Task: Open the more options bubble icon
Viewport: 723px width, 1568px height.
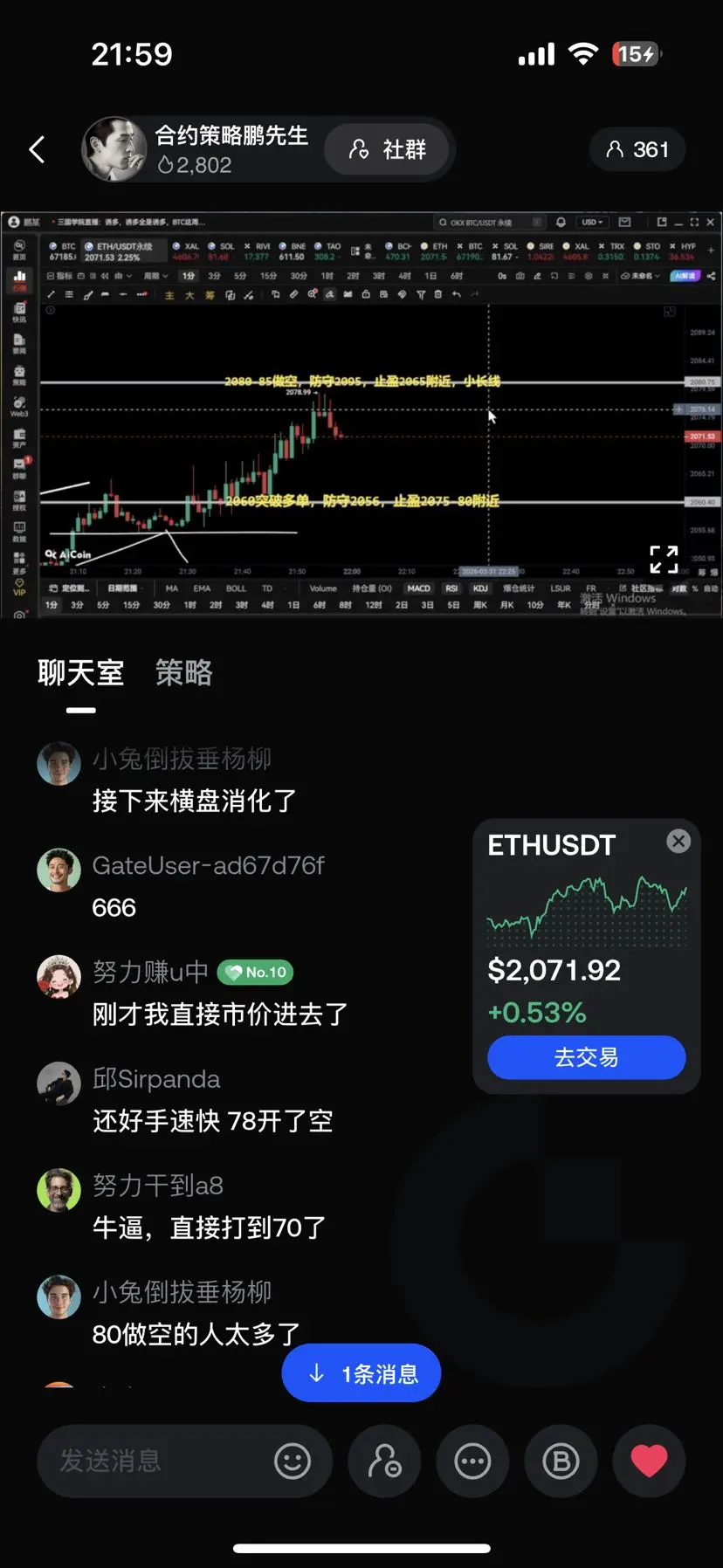Action: coord(472,1461)
